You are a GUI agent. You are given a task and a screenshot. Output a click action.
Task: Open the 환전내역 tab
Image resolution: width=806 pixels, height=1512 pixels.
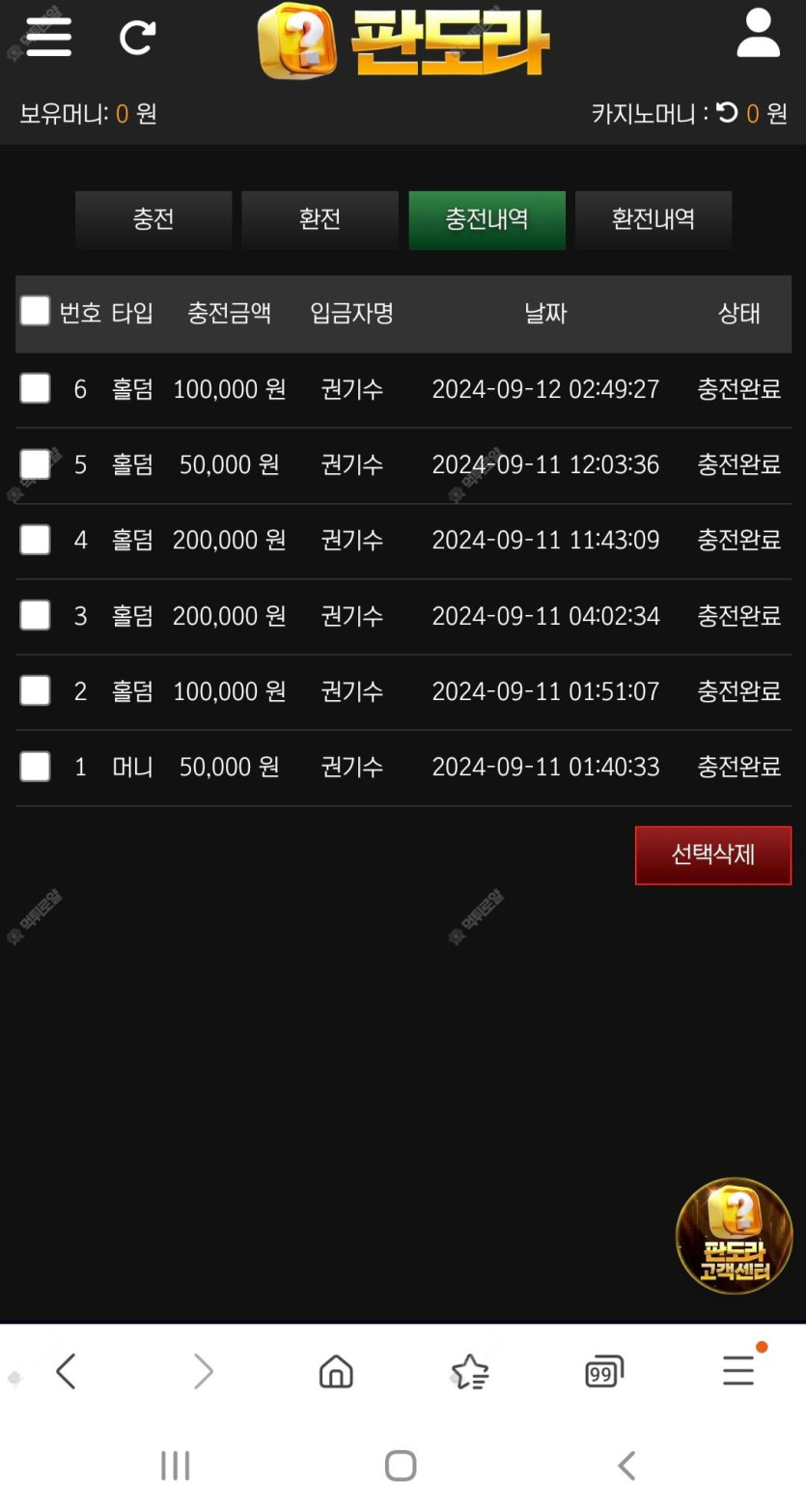pyautogui.click(x=653, y=219)
